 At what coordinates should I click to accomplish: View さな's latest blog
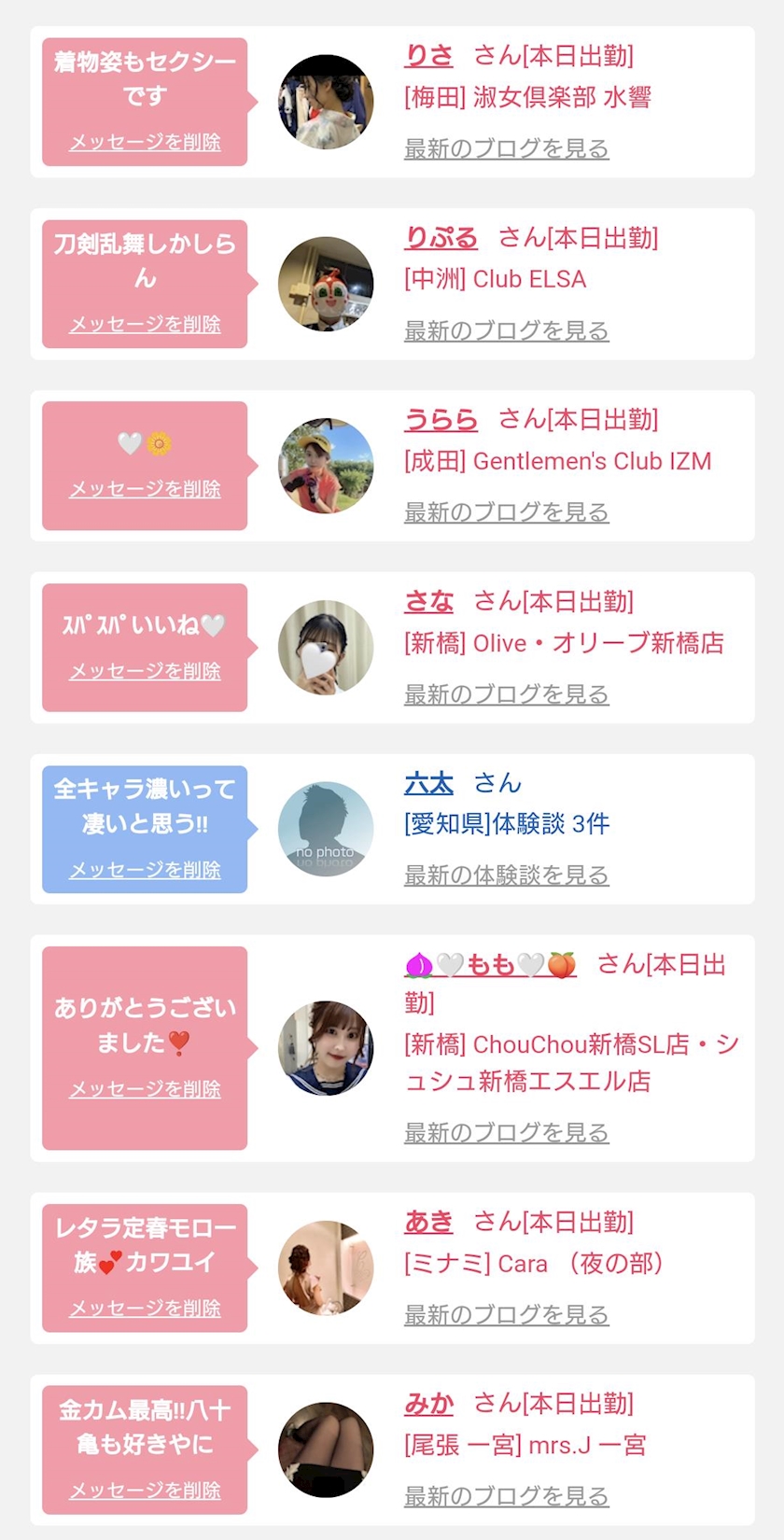pyautogui.click(x=507, y=694)
